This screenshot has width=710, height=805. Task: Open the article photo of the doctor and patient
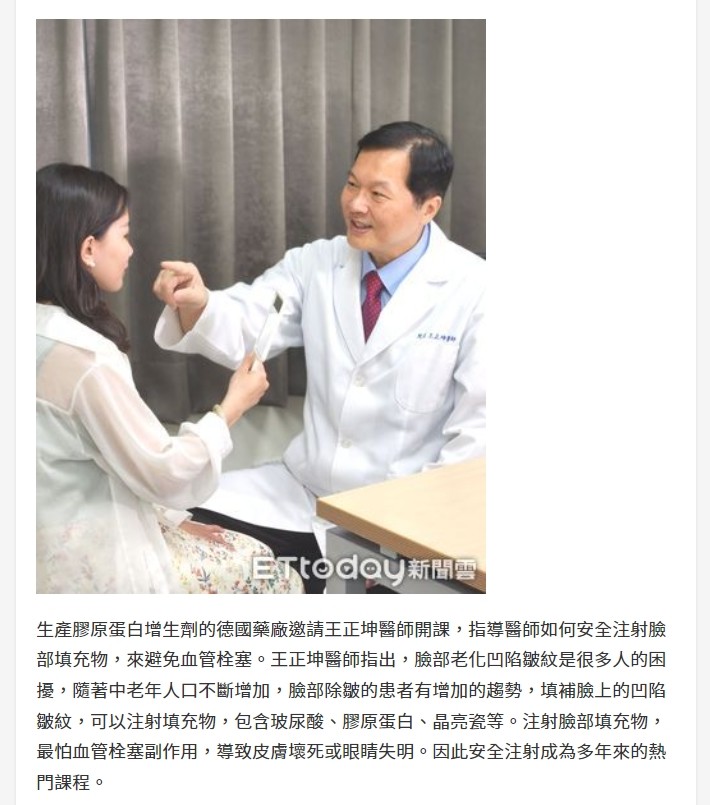[x=261, y=306]
